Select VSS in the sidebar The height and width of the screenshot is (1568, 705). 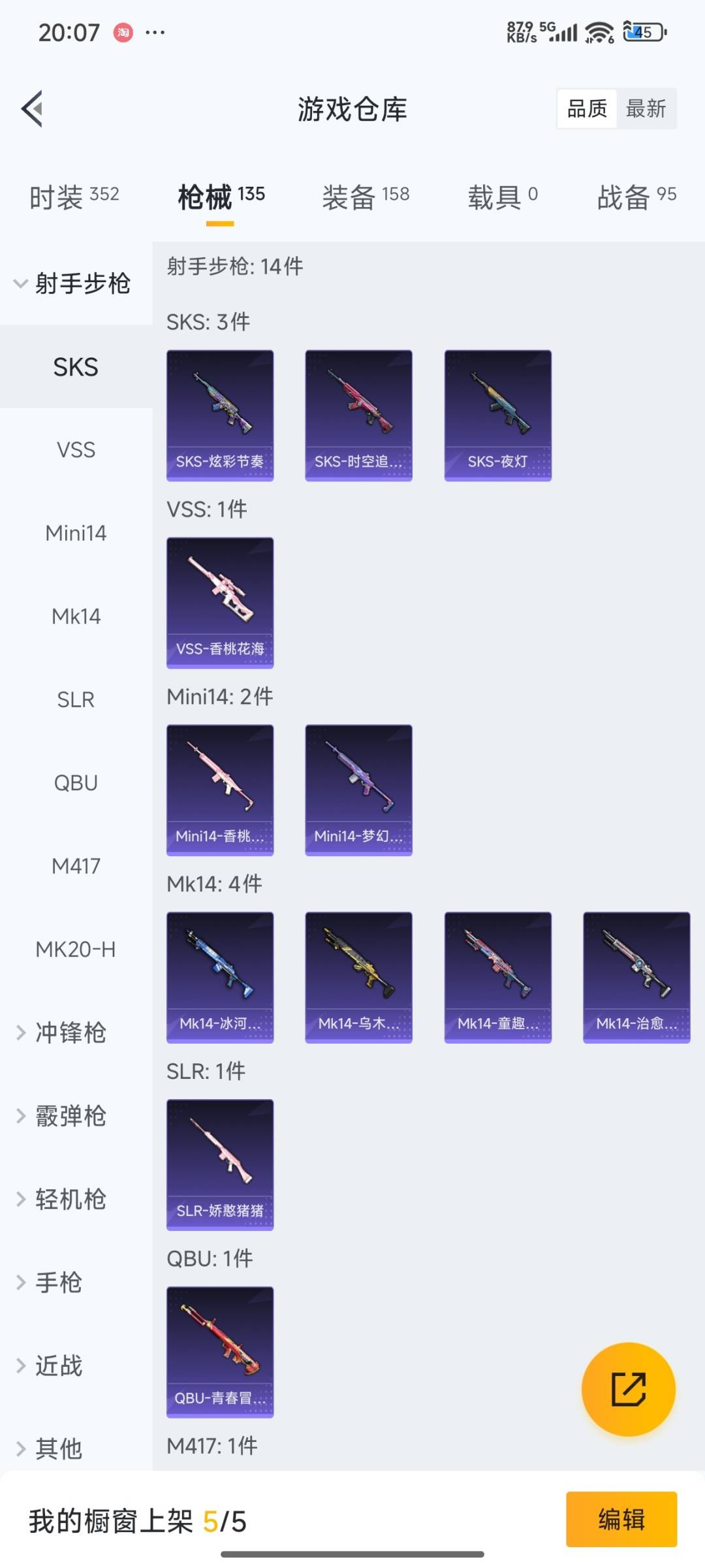(x=76, y=450)
